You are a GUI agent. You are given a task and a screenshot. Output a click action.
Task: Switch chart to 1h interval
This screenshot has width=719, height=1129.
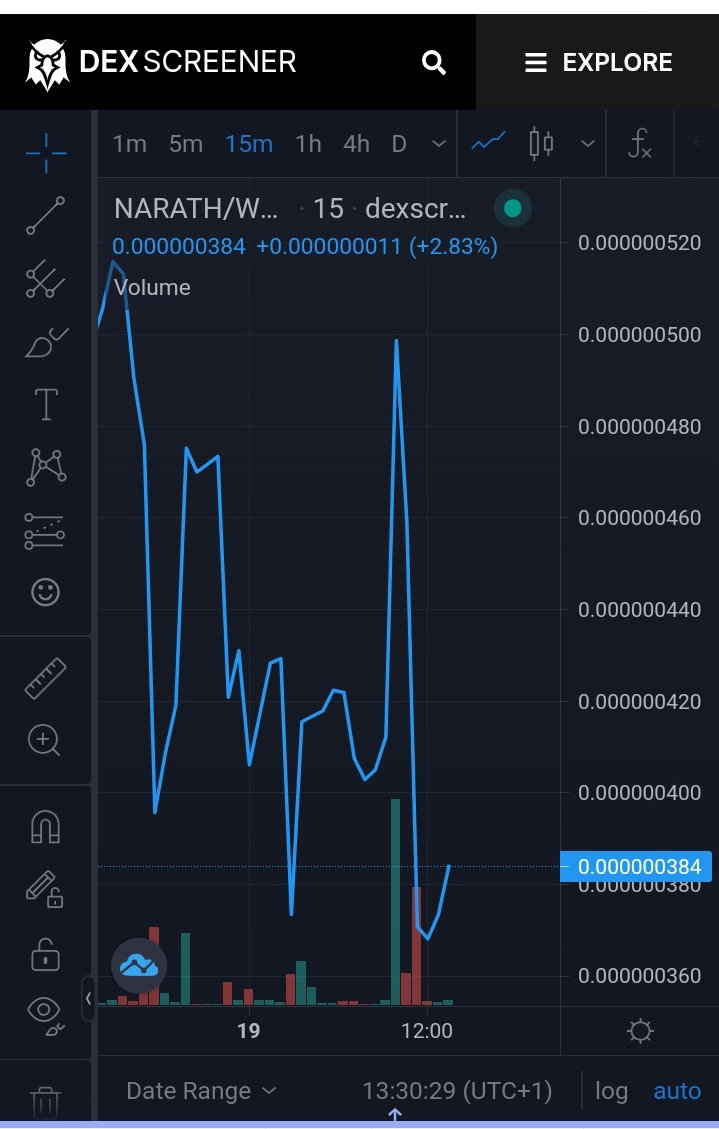(x=308, y=144)
